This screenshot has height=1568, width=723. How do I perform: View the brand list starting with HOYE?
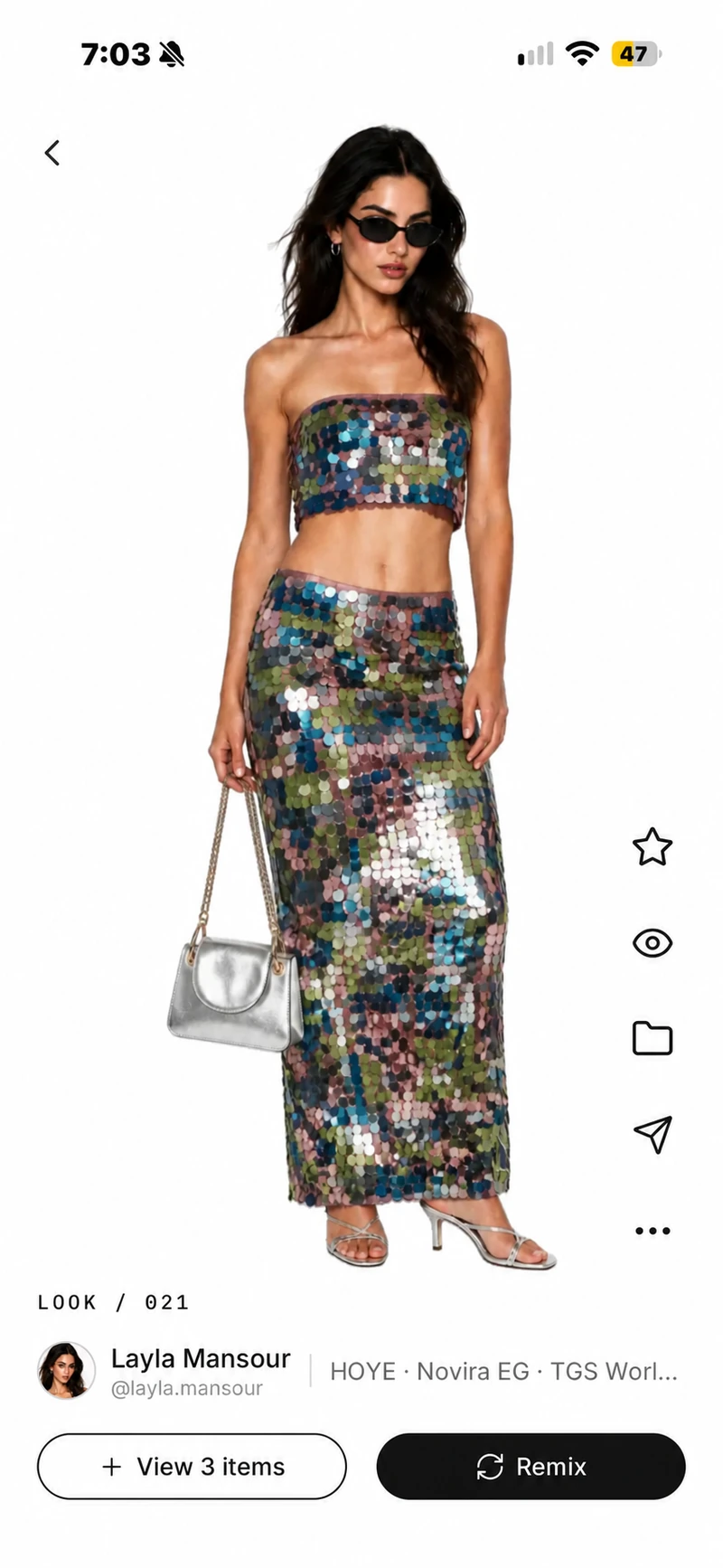(x=503, y=1372)
